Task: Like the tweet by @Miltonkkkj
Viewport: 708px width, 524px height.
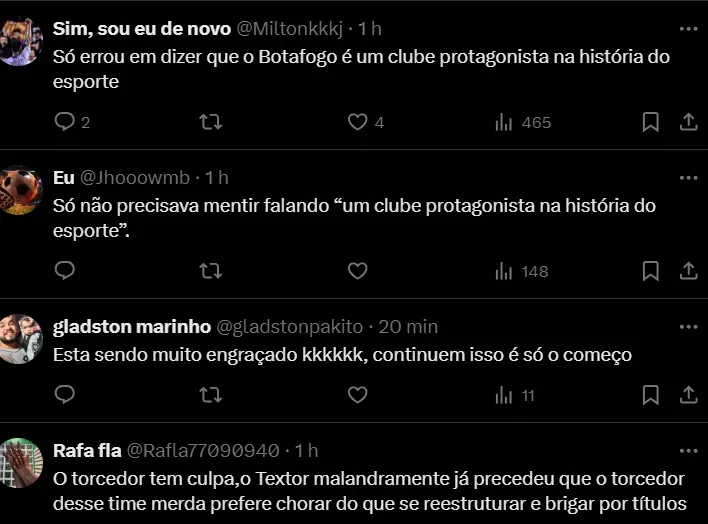Action: click(357, 122)
